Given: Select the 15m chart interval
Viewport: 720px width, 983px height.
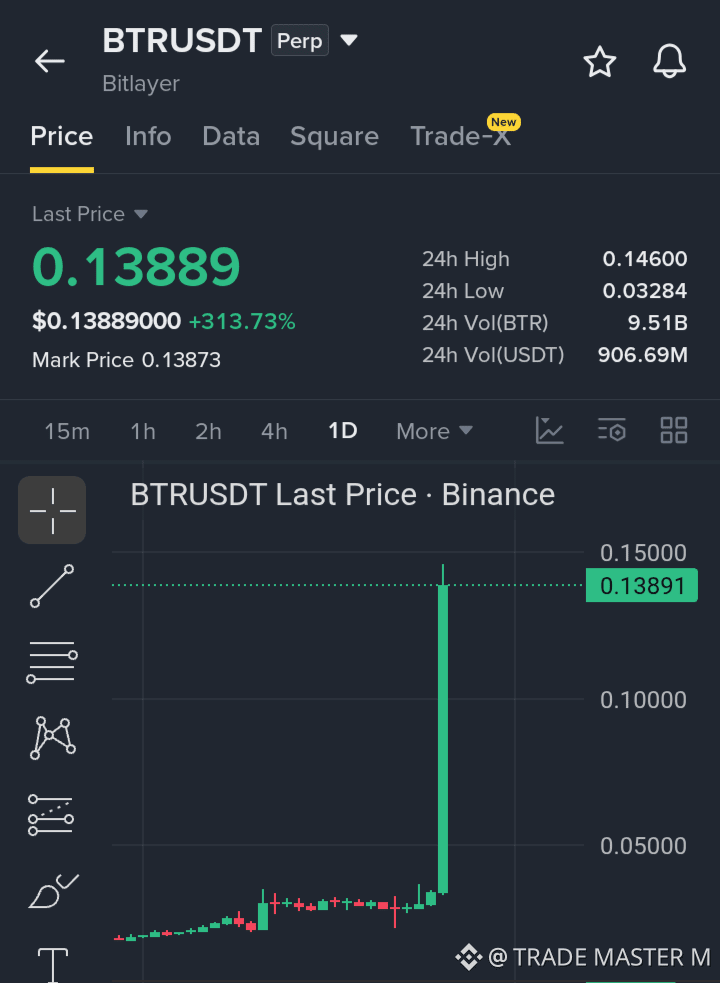Looking at the screenshot, I should pyautogui.click(x=67, y=431).
